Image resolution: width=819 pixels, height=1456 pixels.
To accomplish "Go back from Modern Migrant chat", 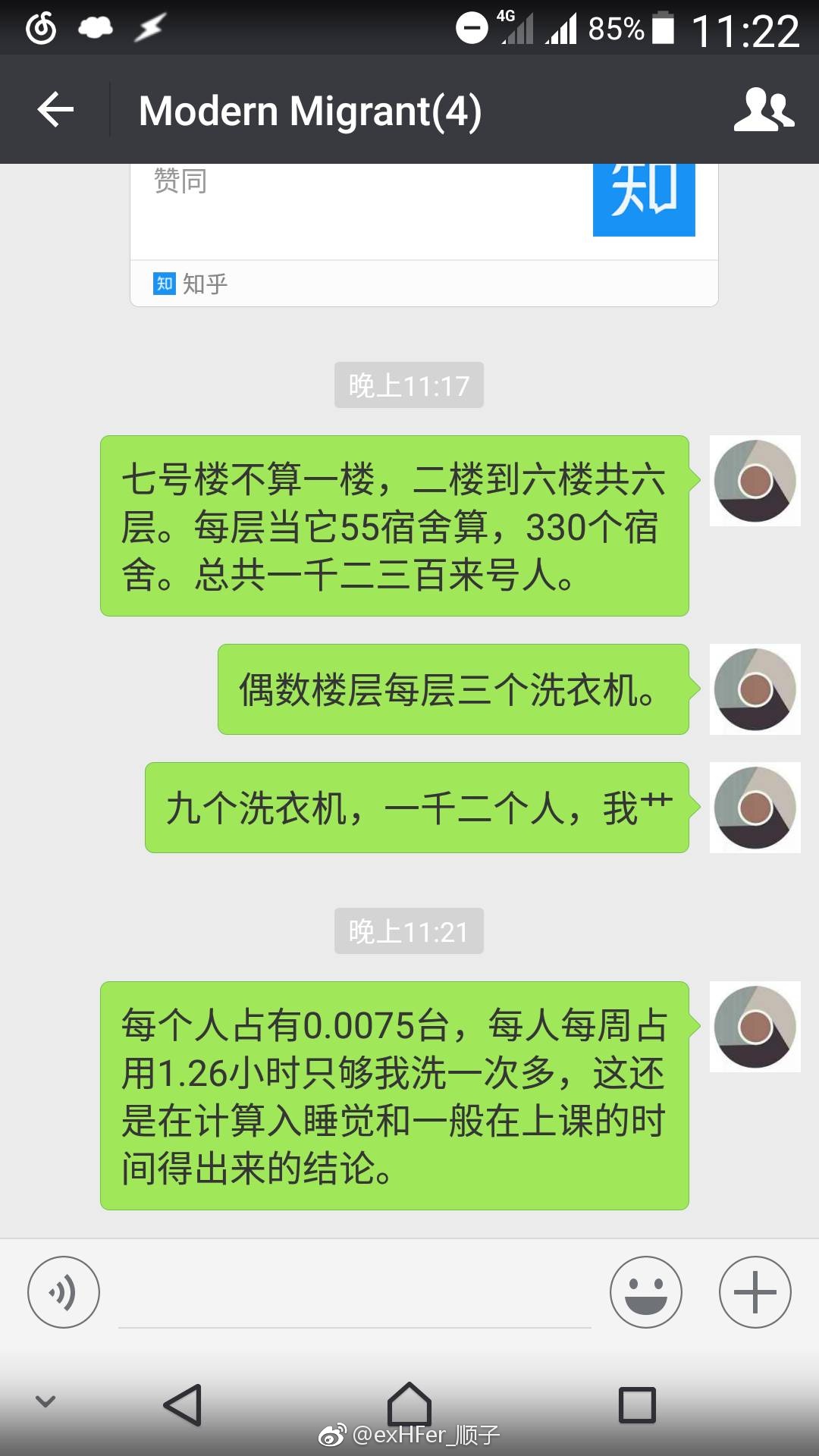I will (x=55, y=111).
